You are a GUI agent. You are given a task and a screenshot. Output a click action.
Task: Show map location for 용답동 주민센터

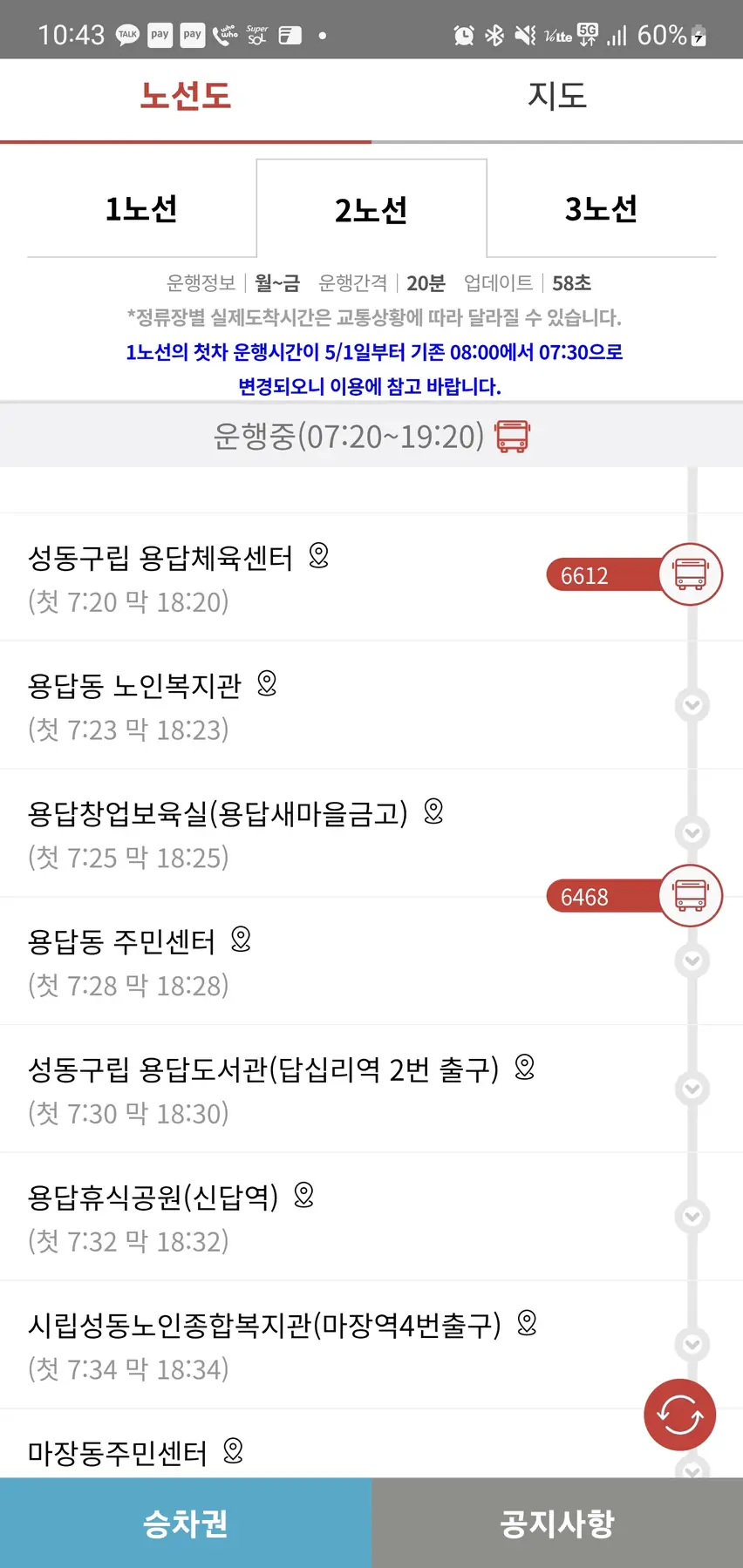coord(241,939)
